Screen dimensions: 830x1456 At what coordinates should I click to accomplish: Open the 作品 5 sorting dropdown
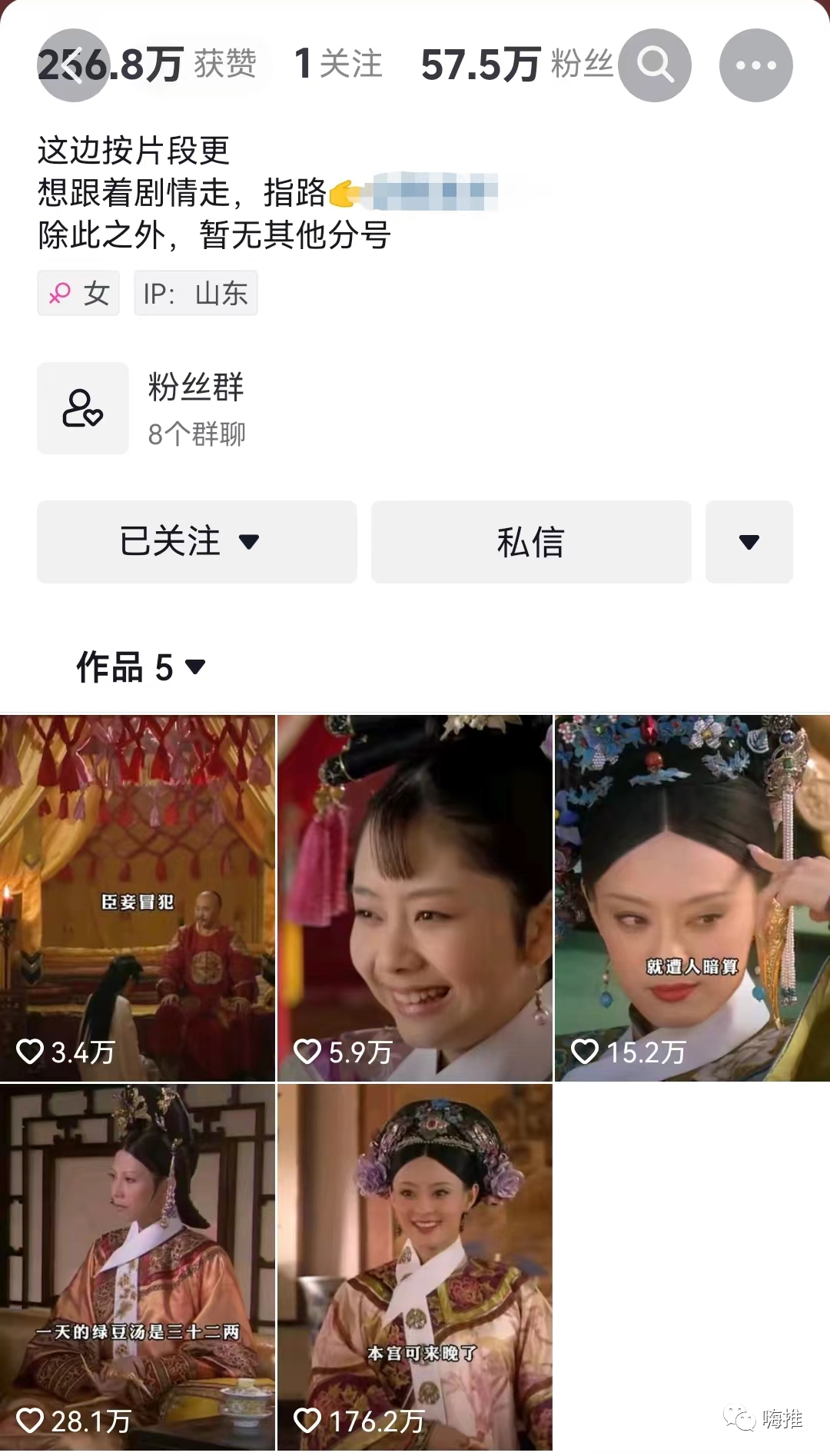(141, 667)
